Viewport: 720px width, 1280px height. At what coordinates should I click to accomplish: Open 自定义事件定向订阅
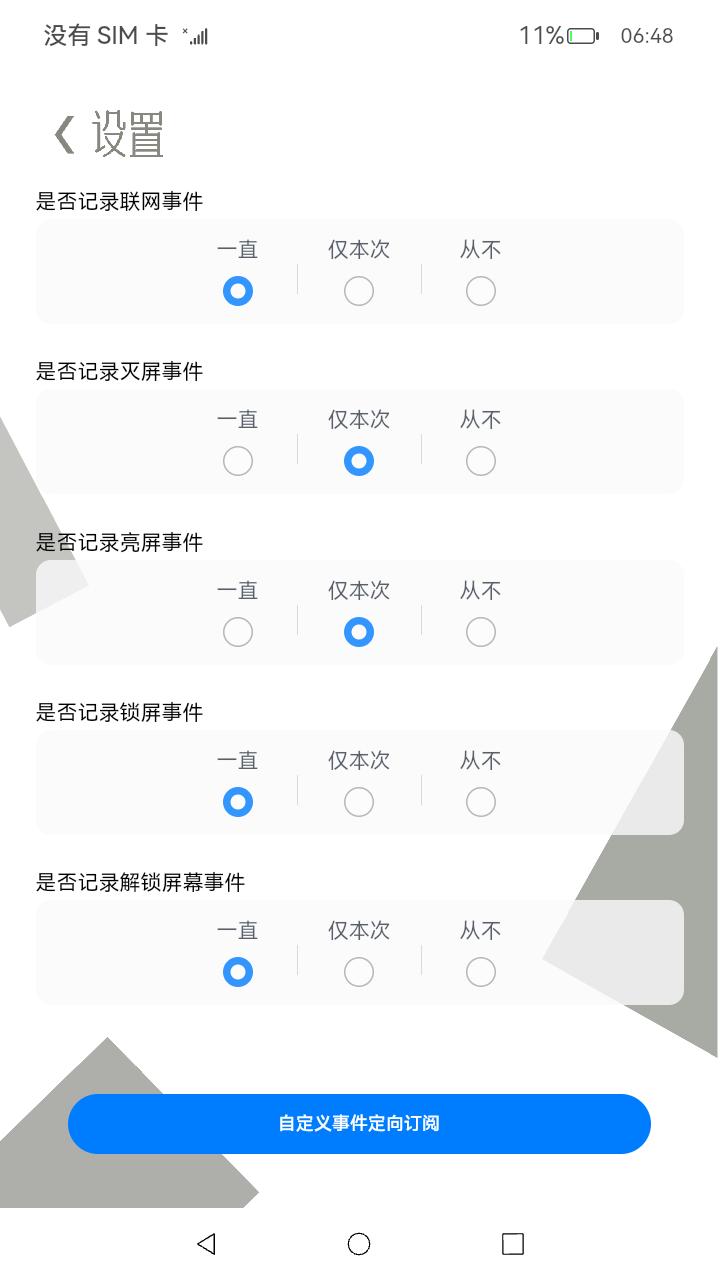359,1124
